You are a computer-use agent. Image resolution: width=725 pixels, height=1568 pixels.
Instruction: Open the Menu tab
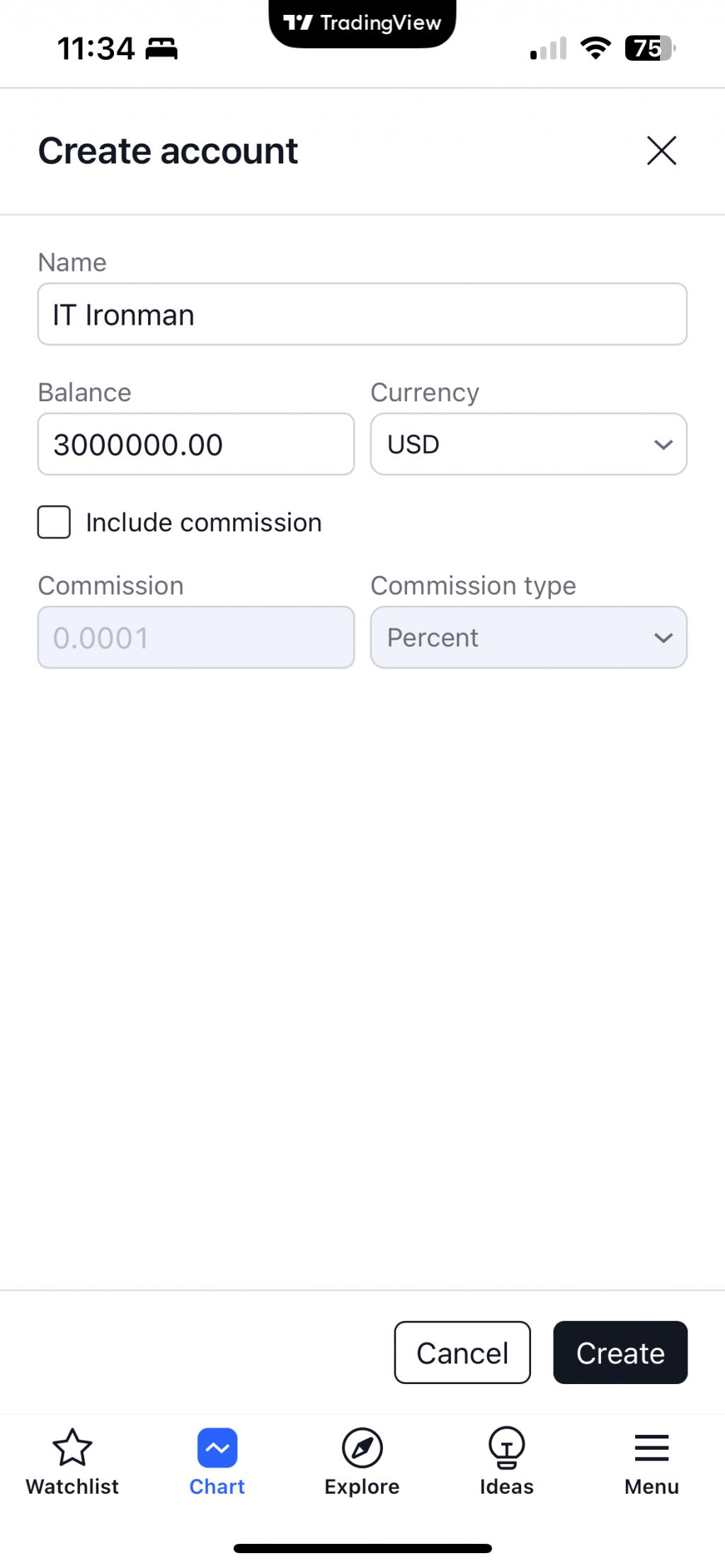[x=651, y=1462]
